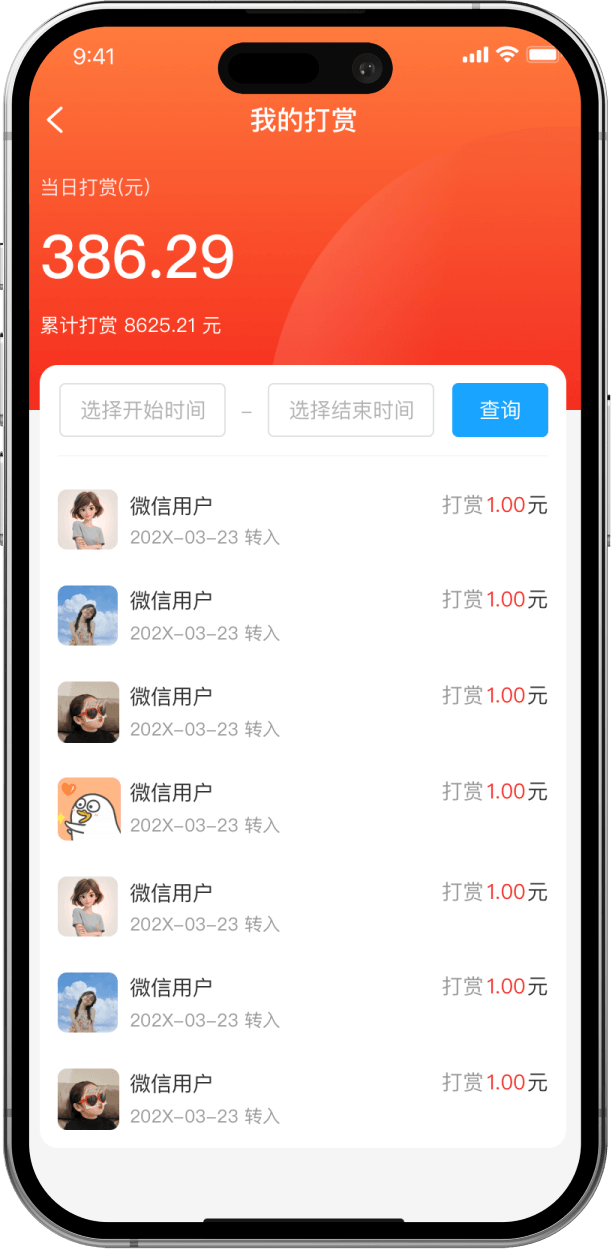Go back from 我的打赏 page

point(55,121)
